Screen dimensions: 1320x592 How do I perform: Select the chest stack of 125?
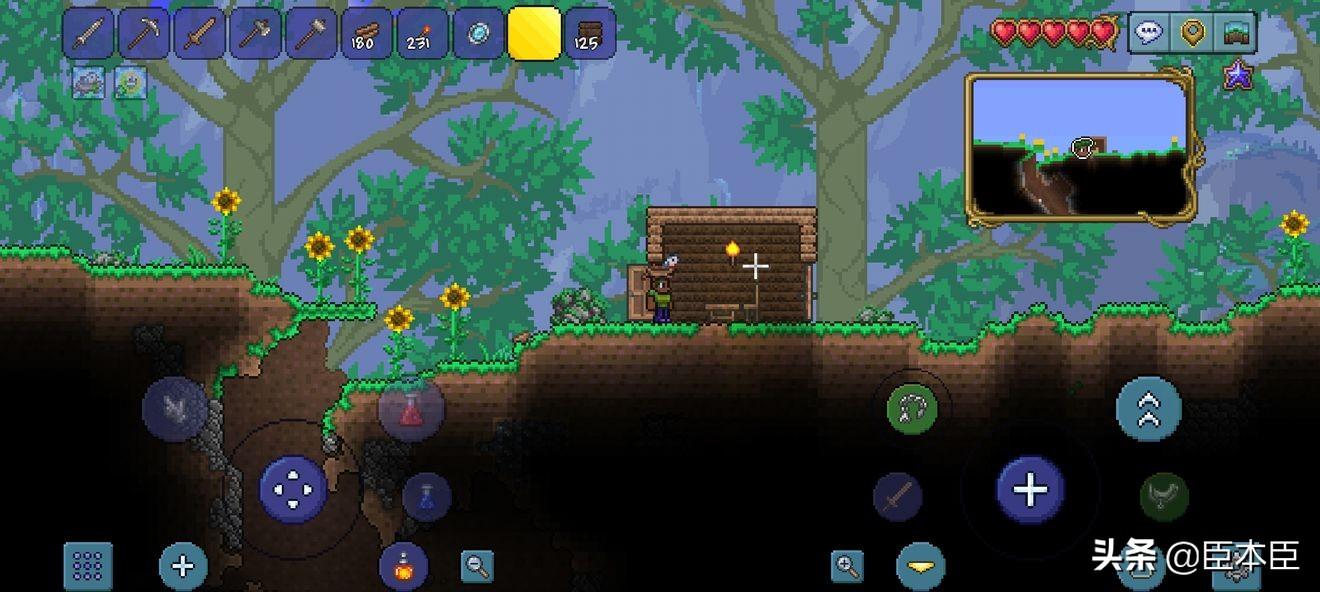point(589,35)
